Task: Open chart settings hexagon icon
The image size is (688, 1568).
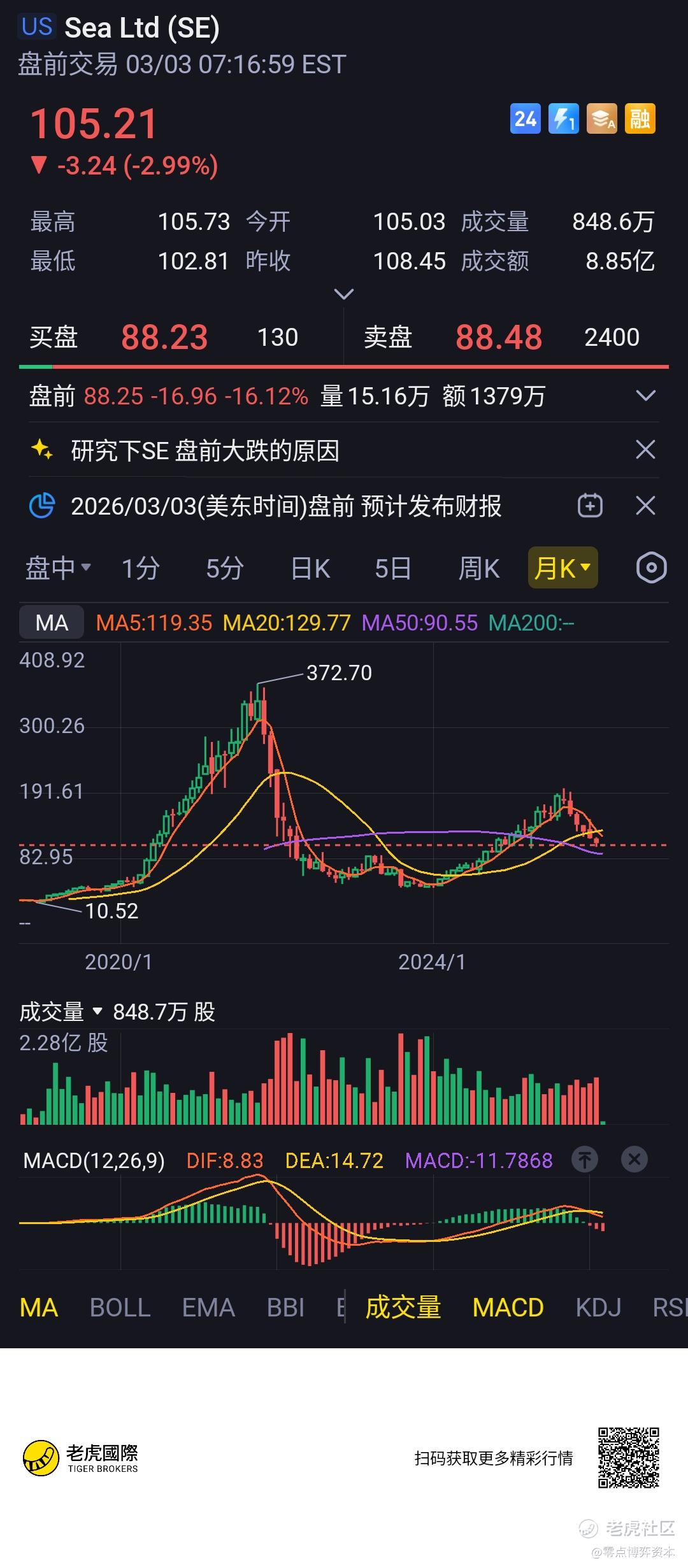Action: (x=651, y=568)
